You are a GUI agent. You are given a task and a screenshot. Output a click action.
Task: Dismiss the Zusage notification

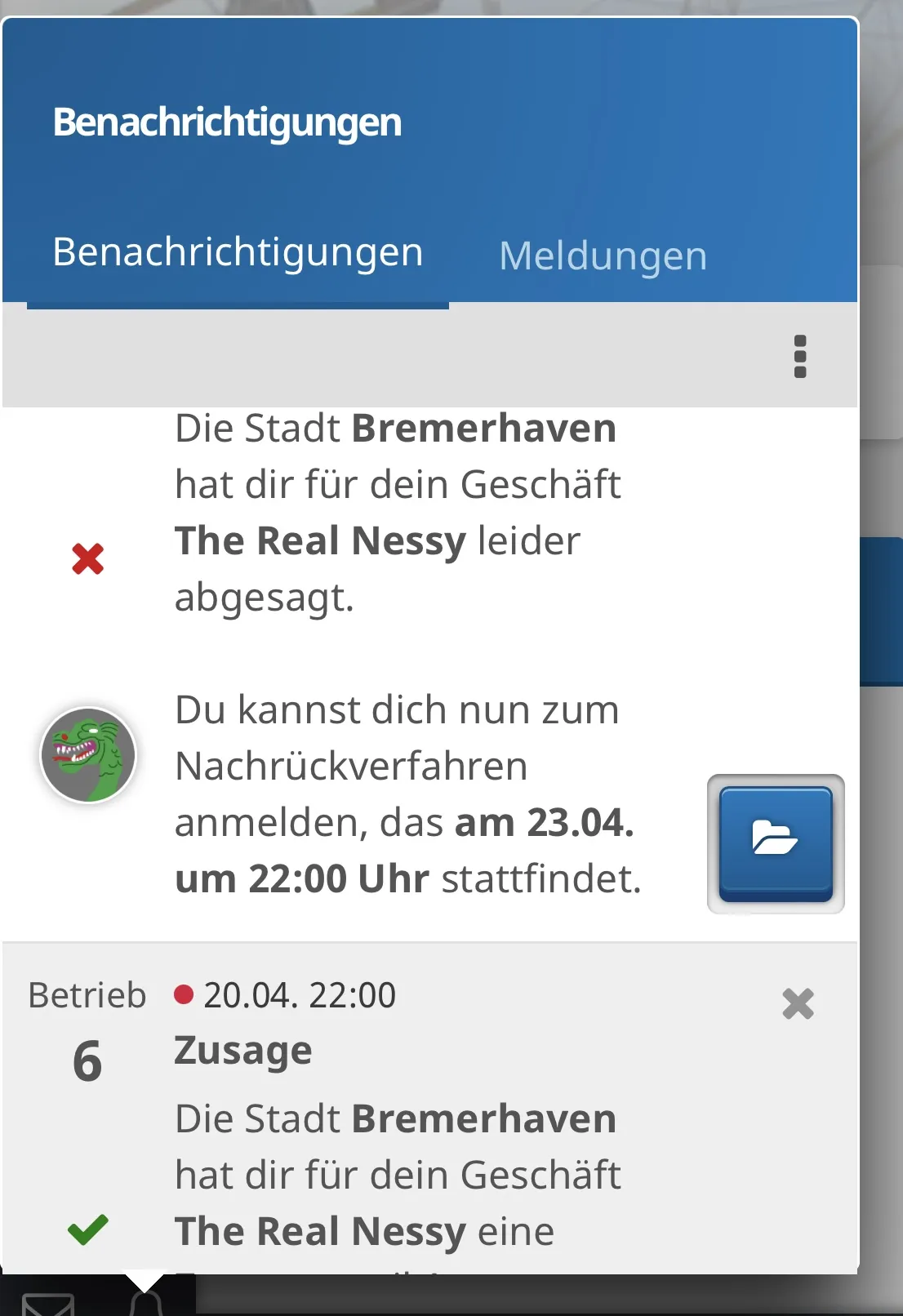click(x=798, y=1004)
